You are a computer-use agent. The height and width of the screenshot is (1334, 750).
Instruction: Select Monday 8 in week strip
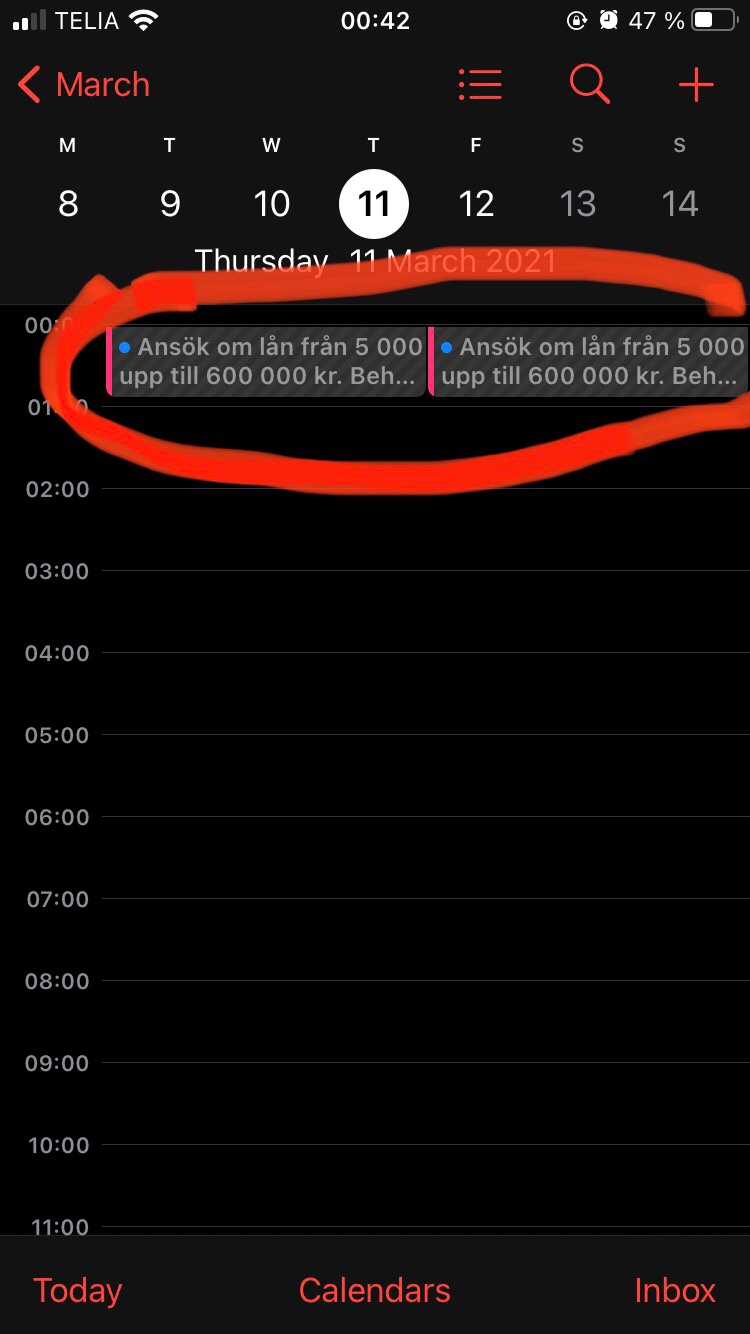point(68,204)
